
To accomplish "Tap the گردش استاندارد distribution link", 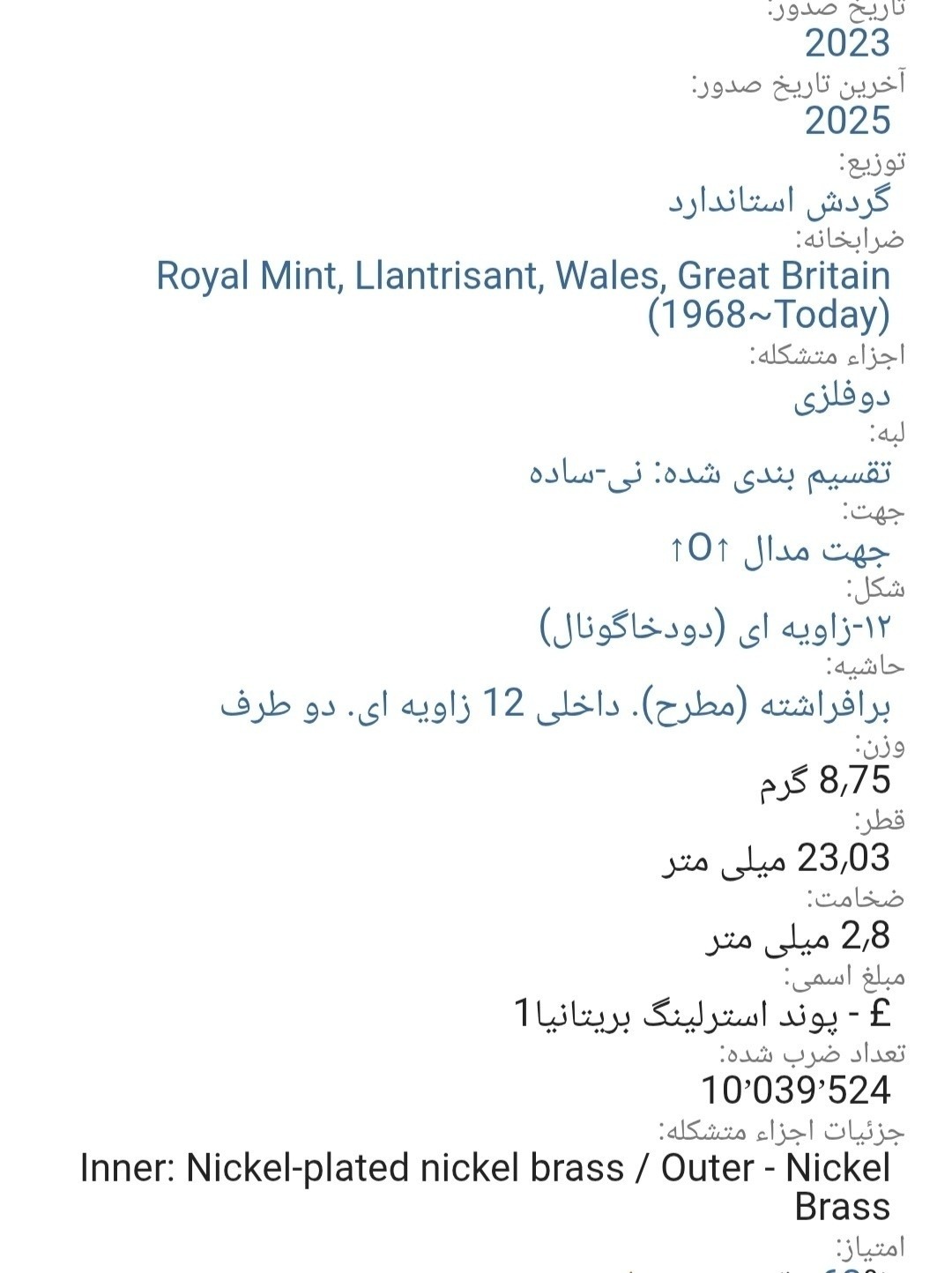I will tap(778, 200).
